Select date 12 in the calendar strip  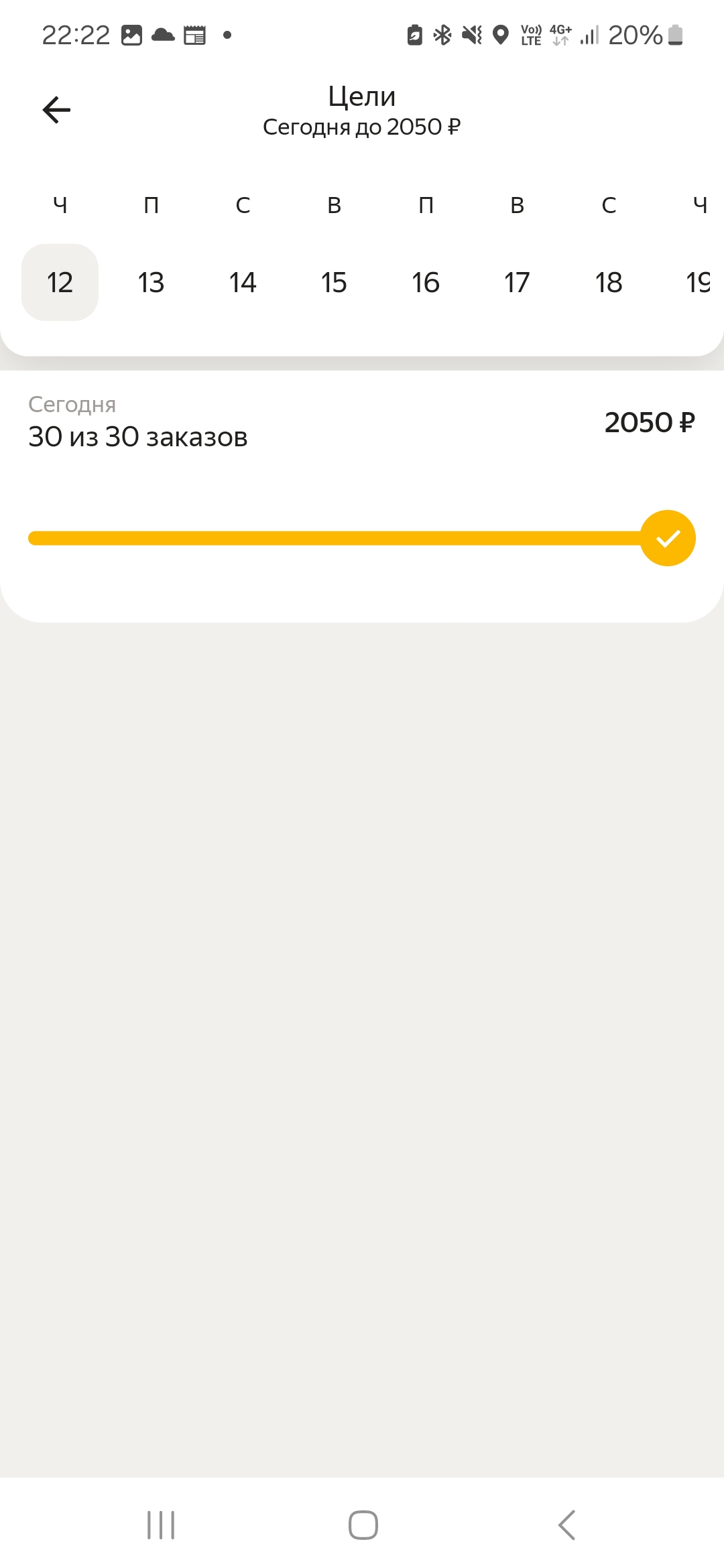coord(60,282)
